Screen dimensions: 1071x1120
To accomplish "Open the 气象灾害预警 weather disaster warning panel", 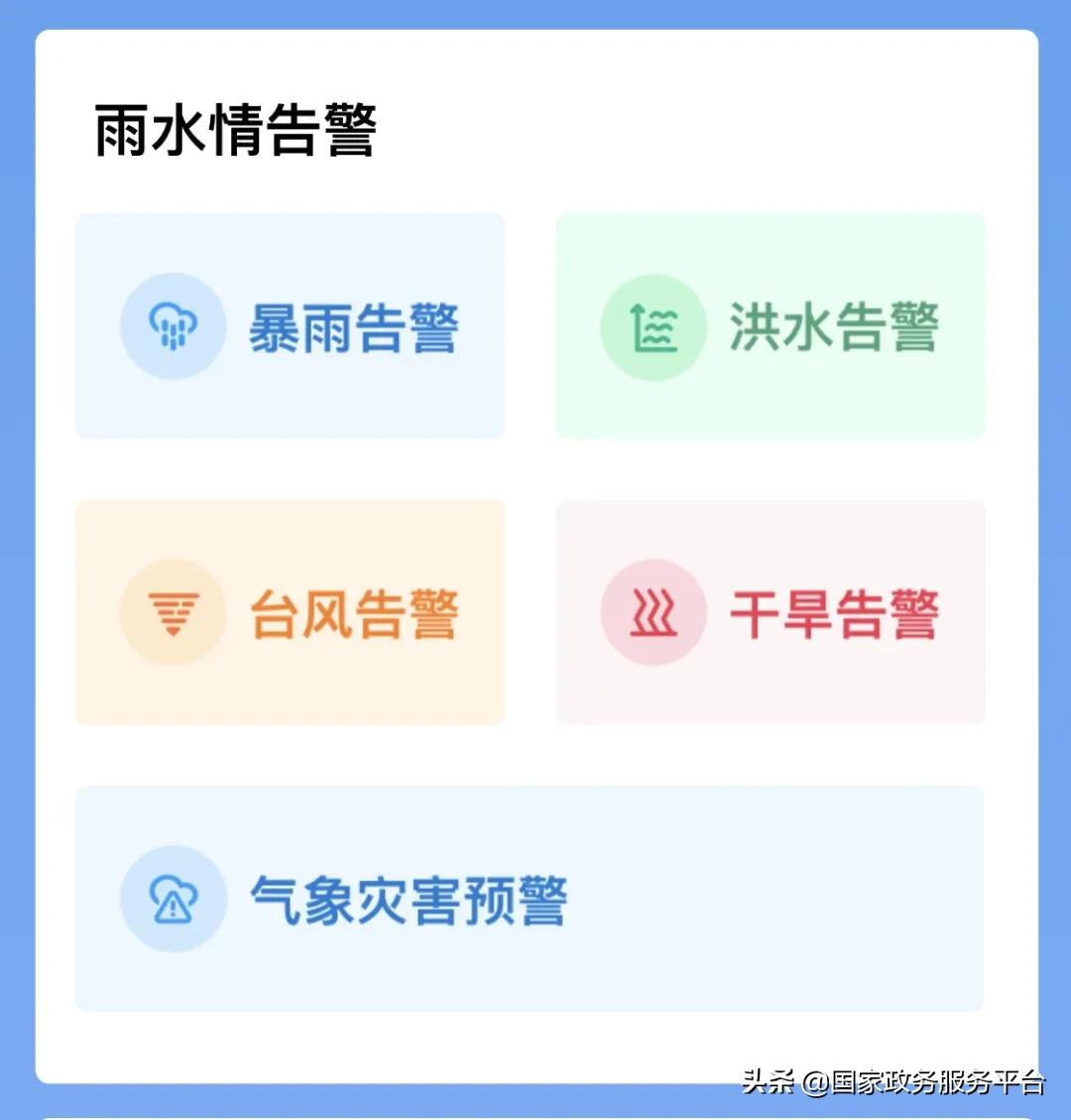I will pyautogui.click(x=531, y=898).
